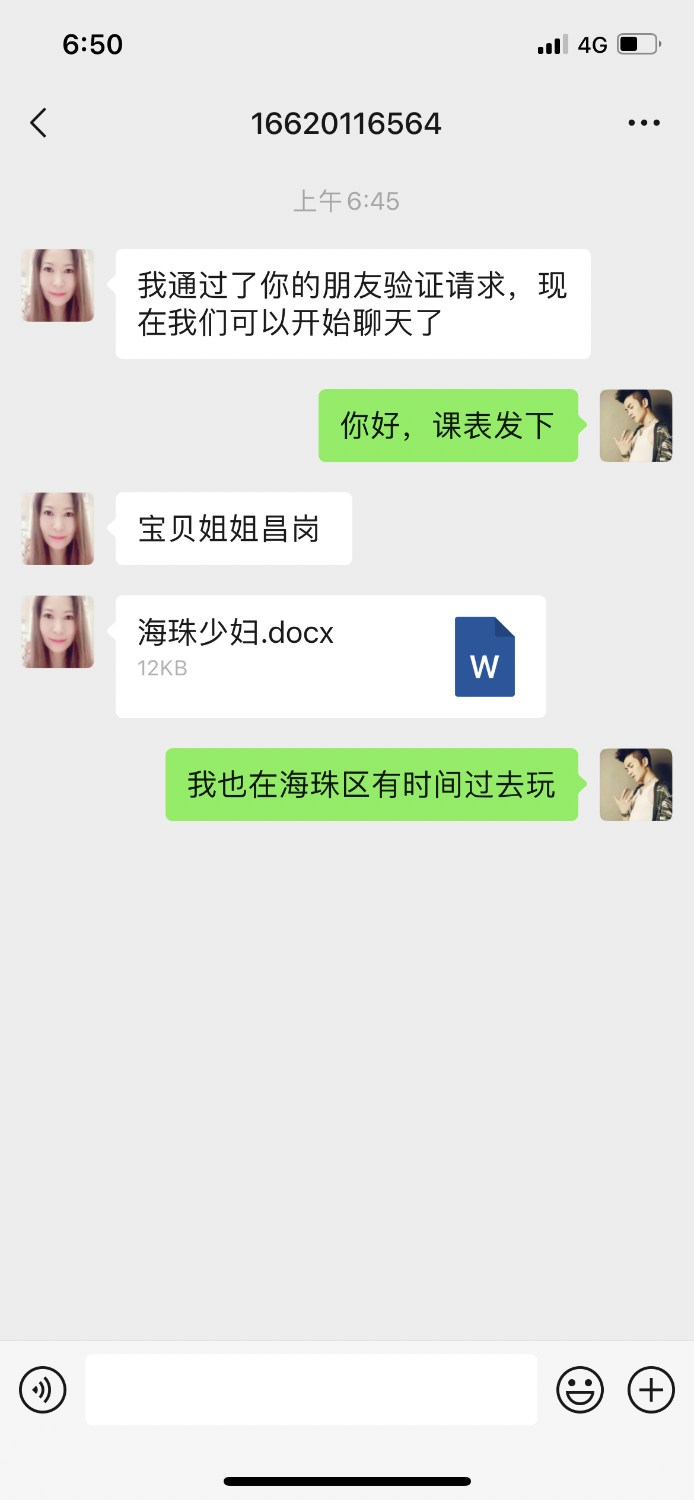Go back from chat 16620116564
694x1500 pixels.
tap(39, 124)
